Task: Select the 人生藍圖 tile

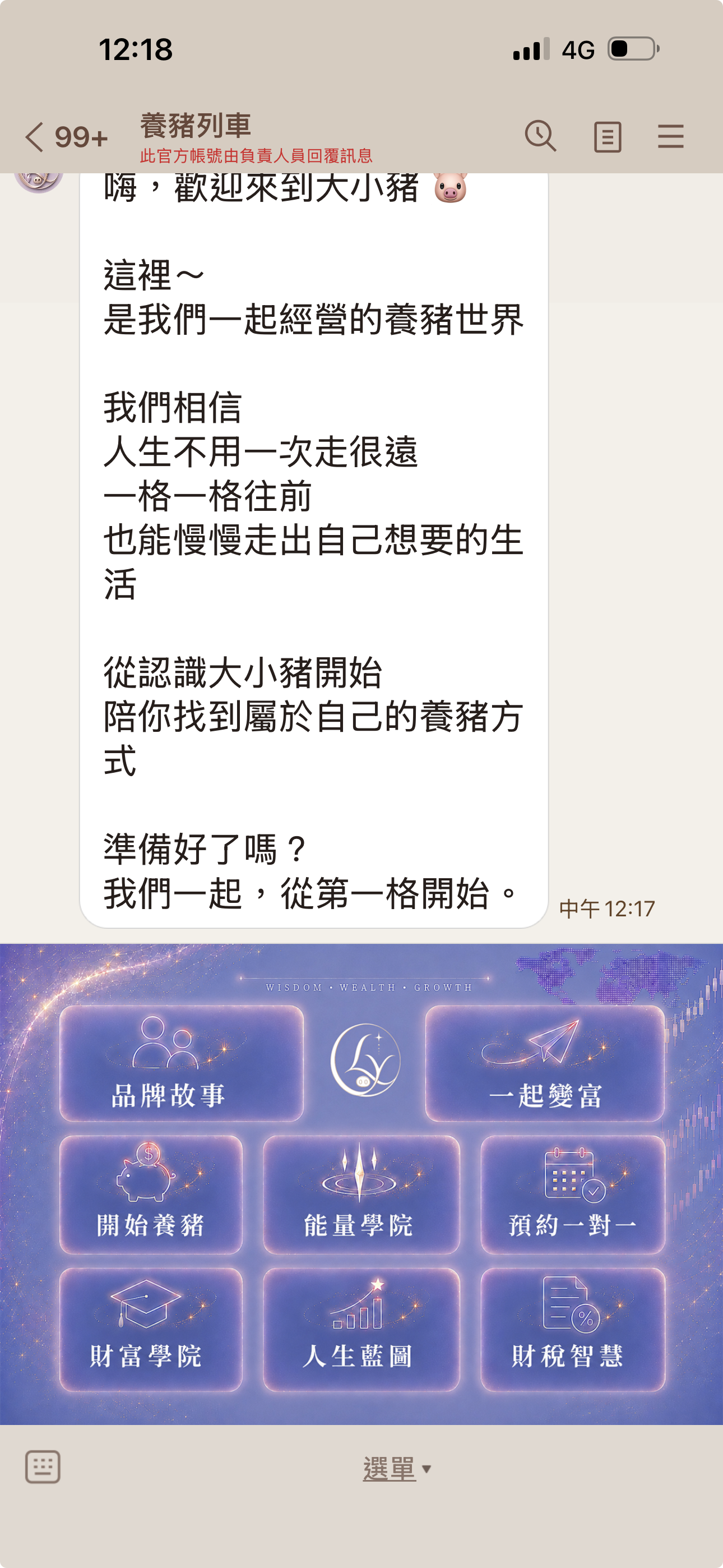Action: click(x=361, y=1330)
